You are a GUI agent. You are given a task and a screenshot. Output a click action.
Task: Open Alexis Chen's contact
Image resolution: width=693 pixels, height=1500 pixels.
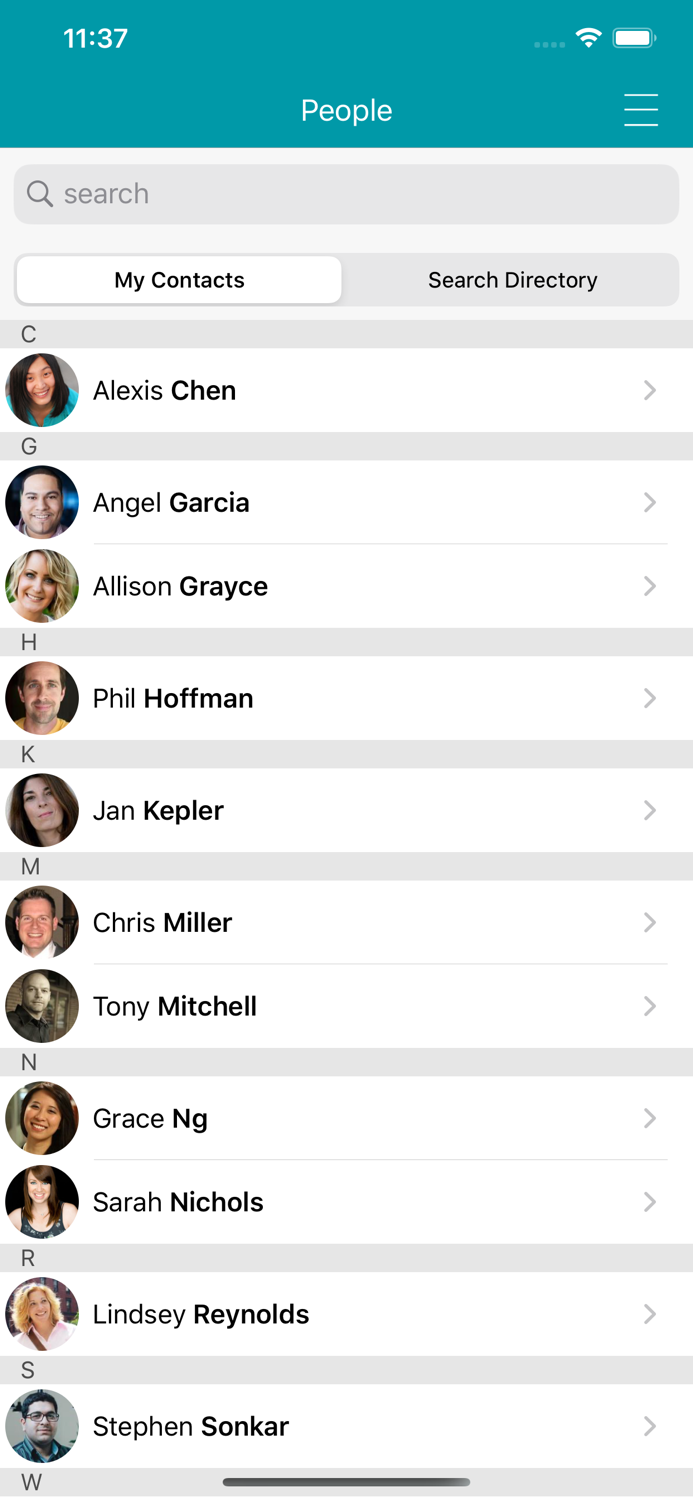pyautogui.click(x=346, y=390)
